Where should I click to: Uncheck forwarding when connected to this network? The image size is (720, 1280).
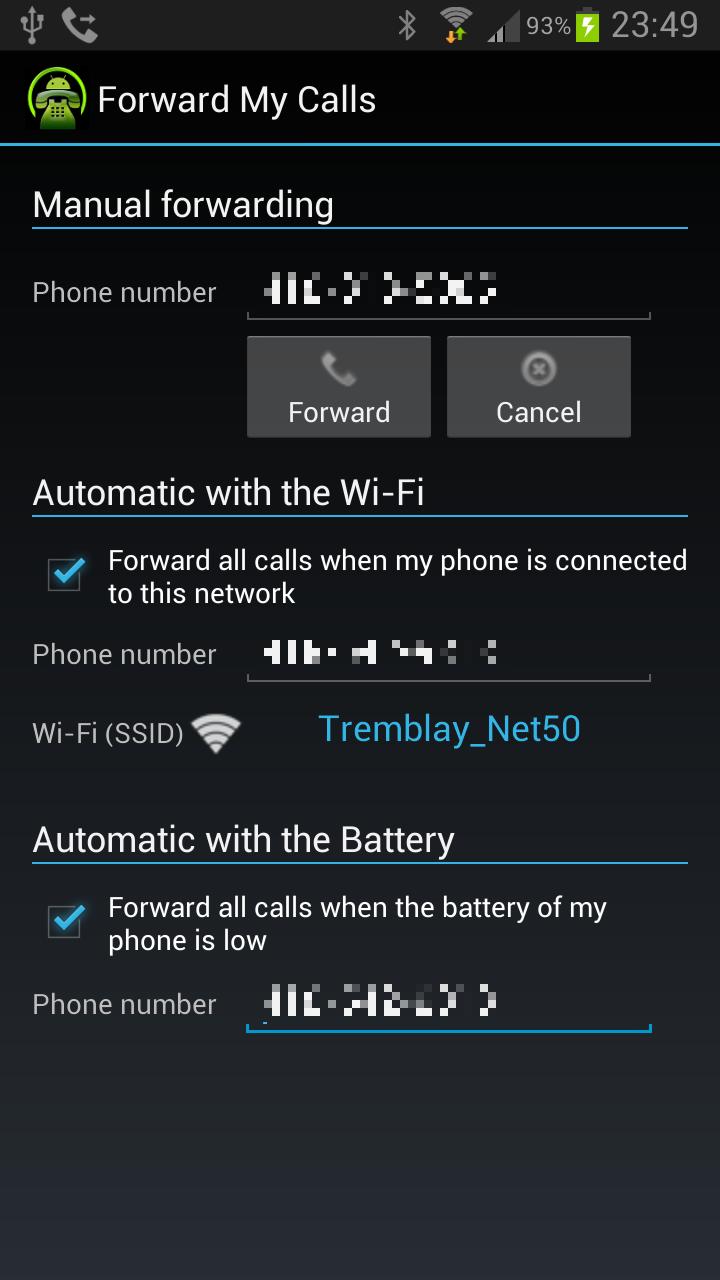coord(66,574)
